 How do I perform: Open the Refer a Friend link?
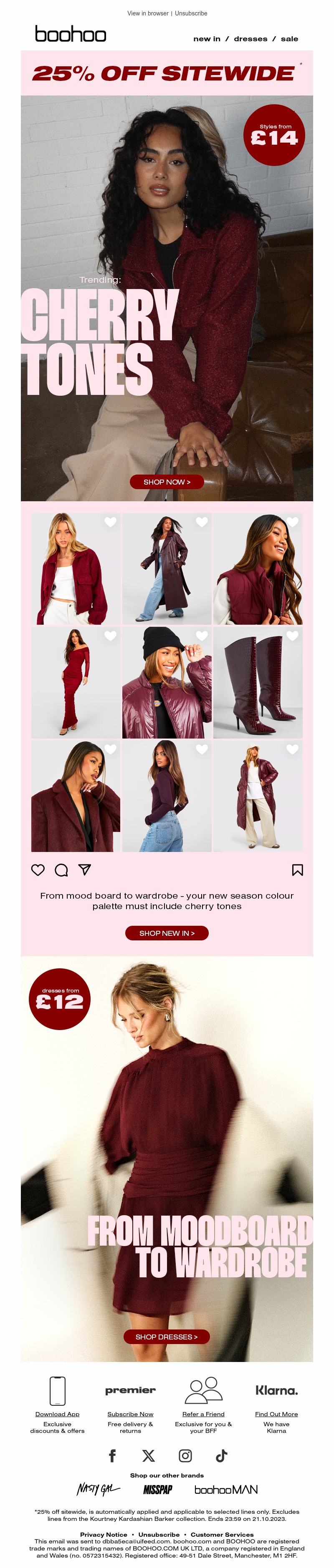pyautogui.click(x=203, y=1414)
